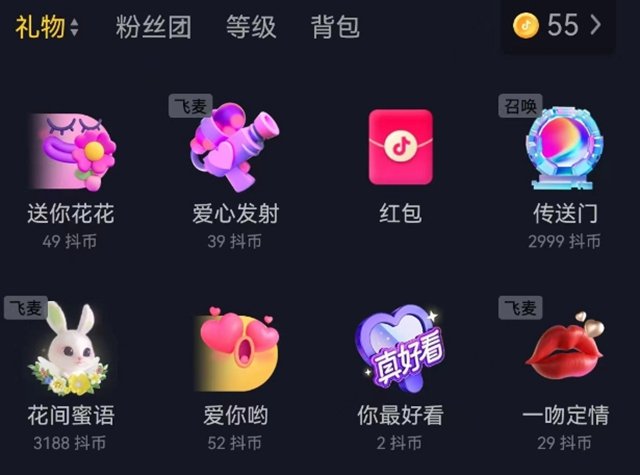Switch to the 粉丝团 tab
The height and width of the screenshot is (475, 640).
coord(153,26)
